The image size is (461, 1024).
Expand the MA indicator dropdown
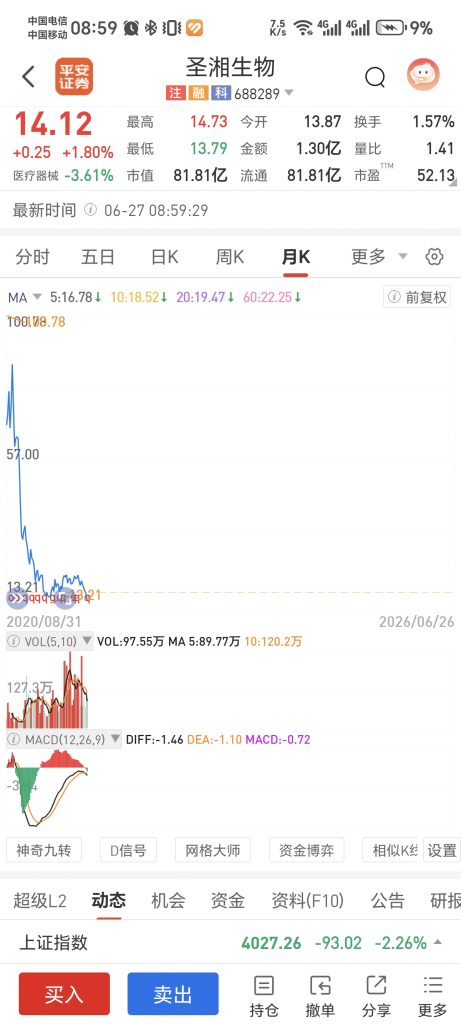[25, 297]
